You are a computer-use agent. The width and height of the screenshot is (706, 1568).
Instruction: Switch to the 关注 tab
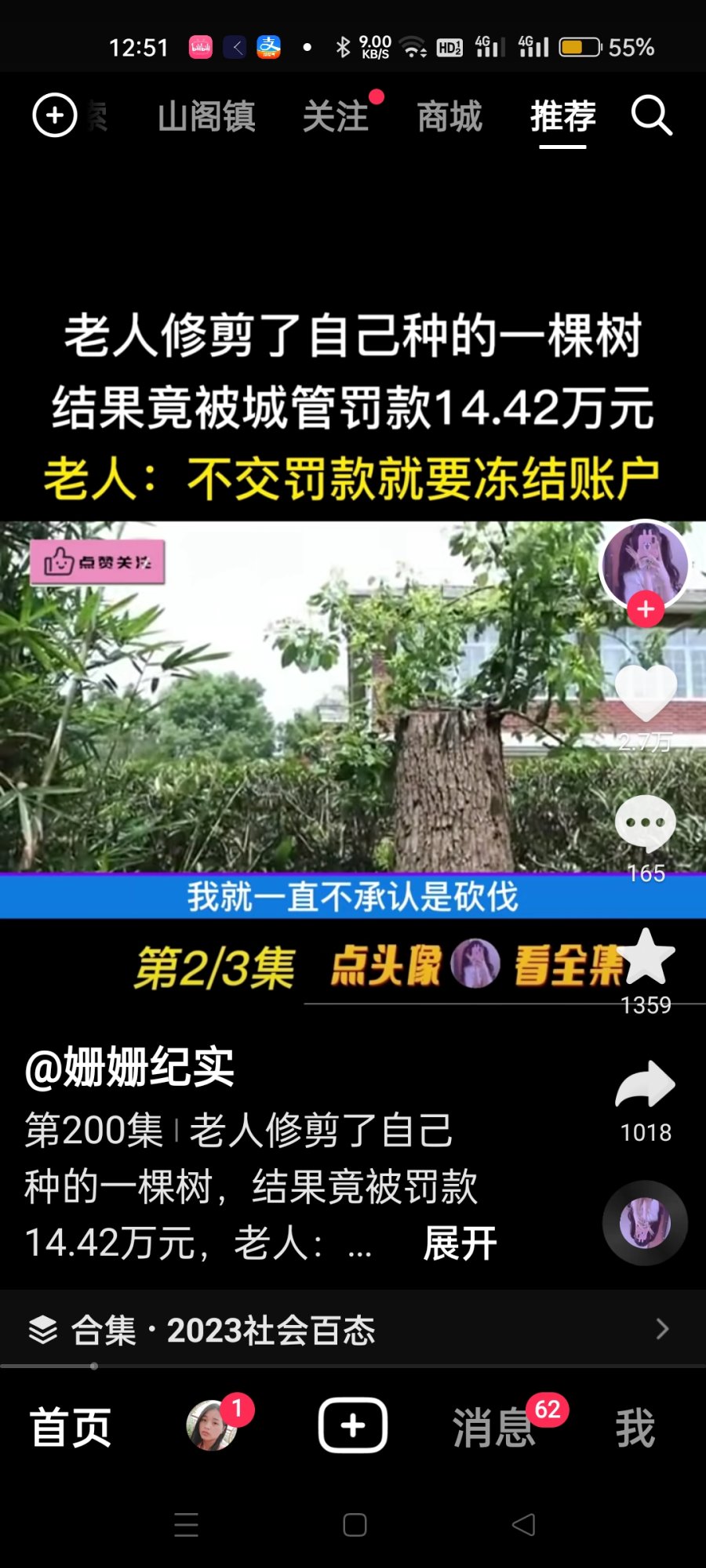(336, 117)
